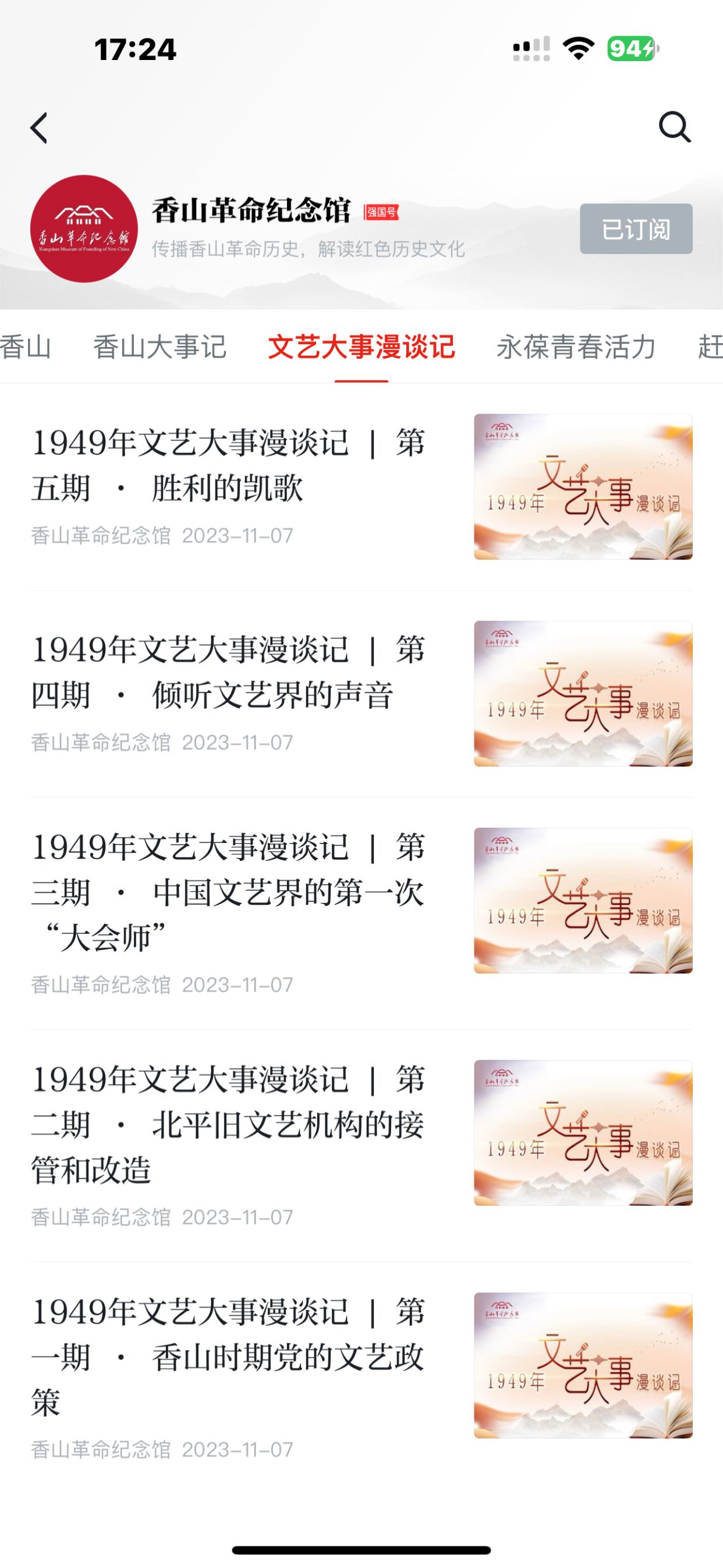Switch to the 永葆青春活力 tab

pos(576,347)
